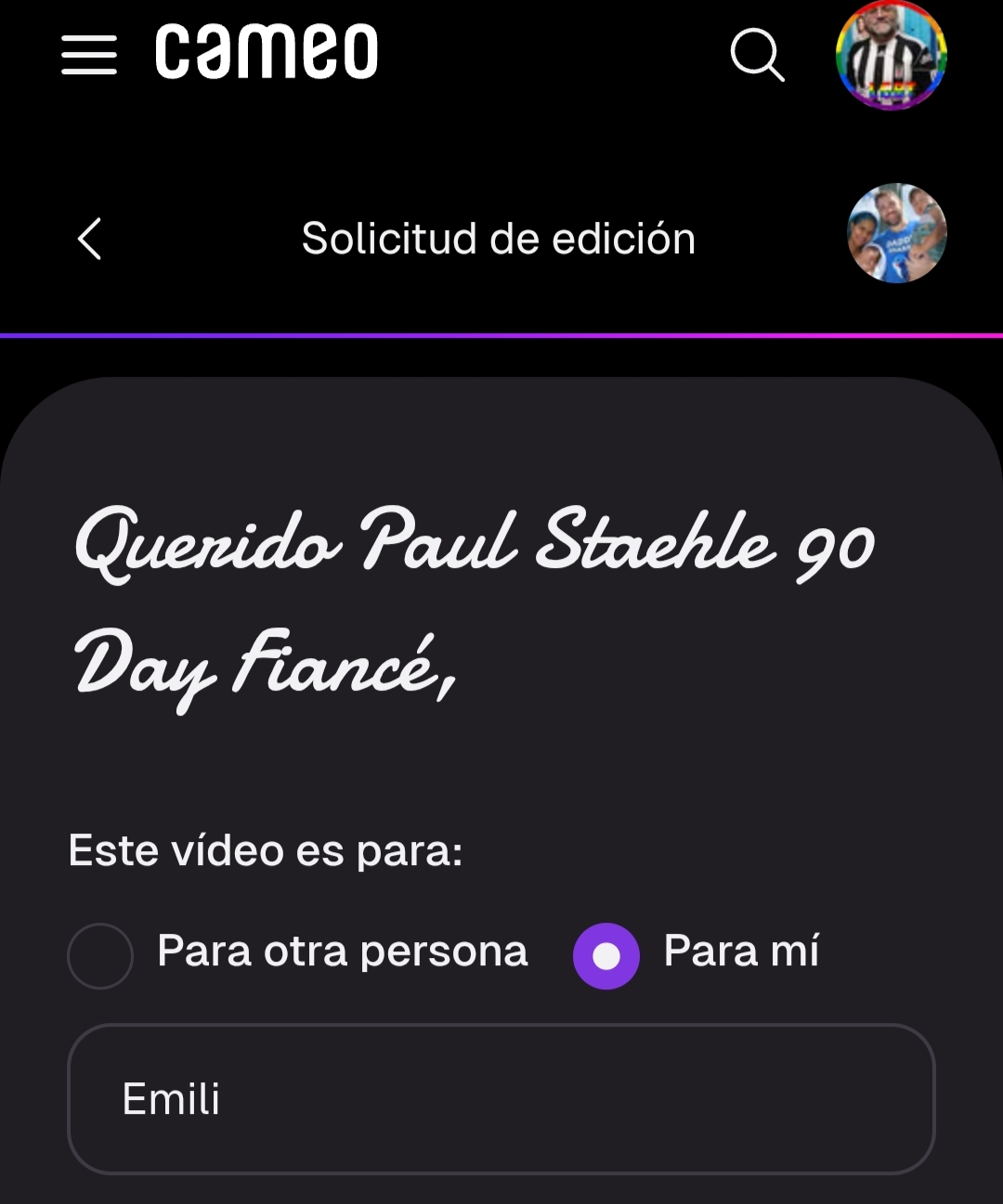The width and height of the screenshot is (1003, 1204).
Task: Select the Para mí option
Action: (x=606, y=955)
